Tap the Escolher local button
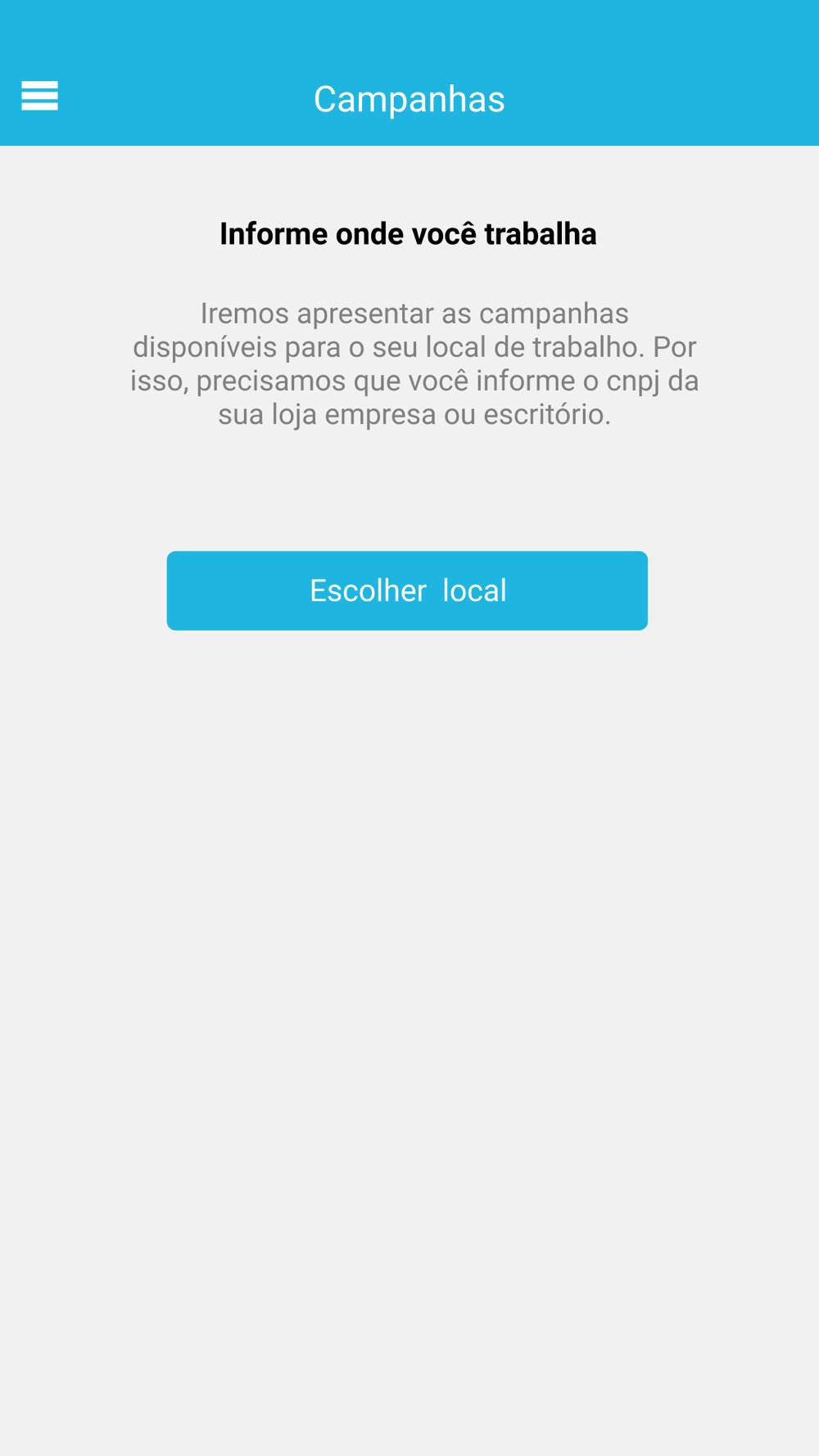Screen dimensions: 819x1456 [407, 590]
